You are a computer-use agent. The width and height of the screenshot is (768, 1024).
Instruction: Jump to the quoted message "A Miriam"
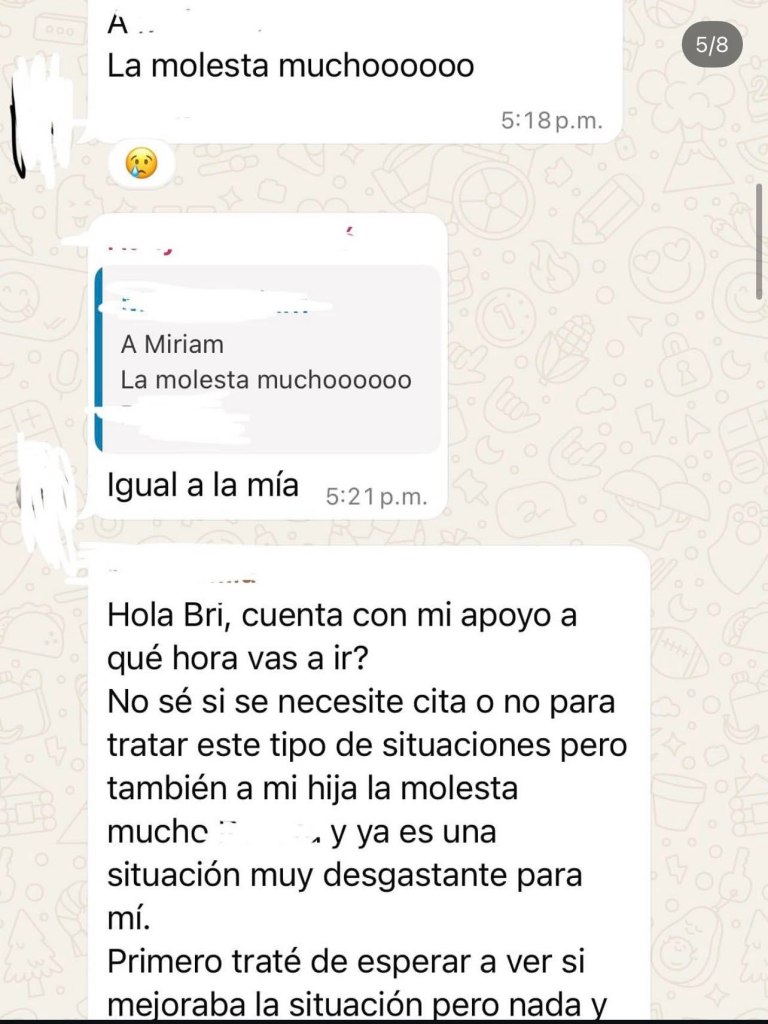[x=268, y=360]
